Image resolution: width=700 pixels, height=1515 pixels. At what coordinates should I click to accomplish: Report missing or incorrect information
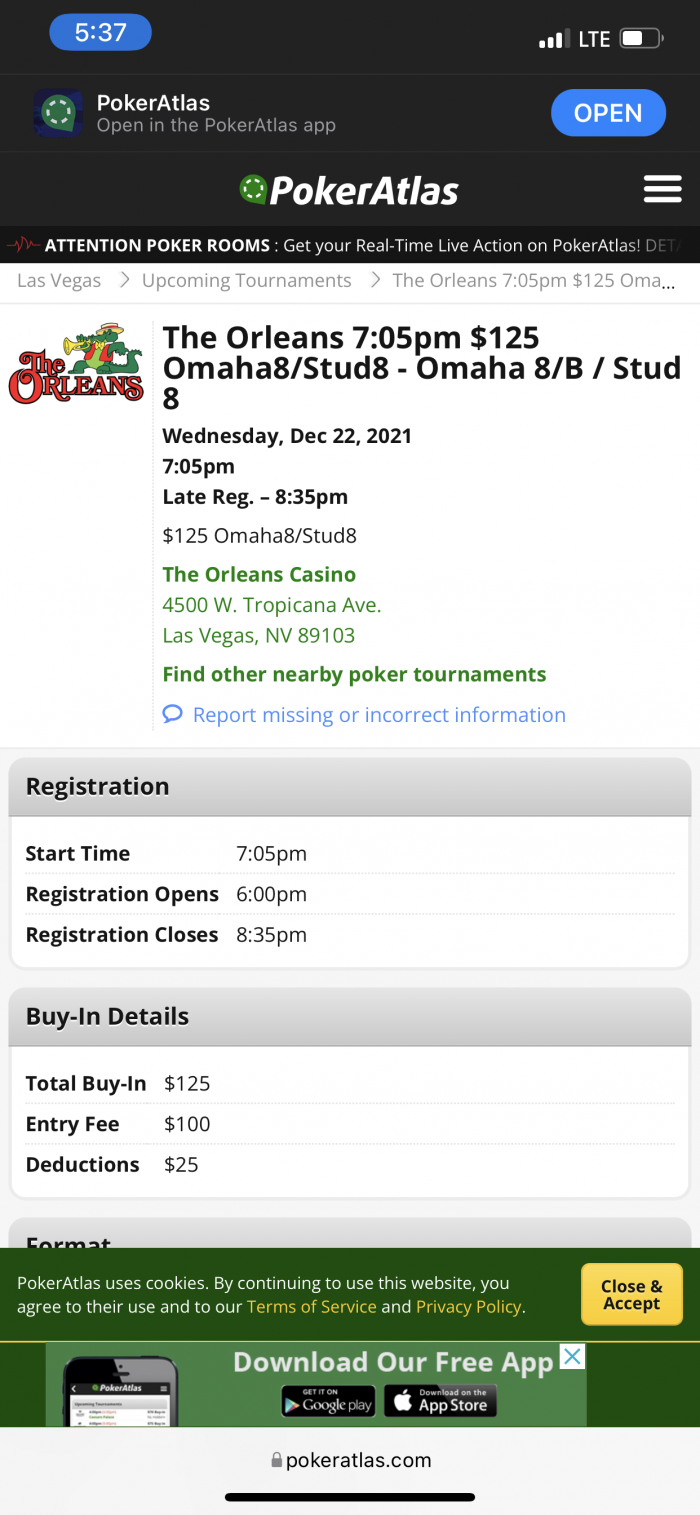(x=365, y=715)
